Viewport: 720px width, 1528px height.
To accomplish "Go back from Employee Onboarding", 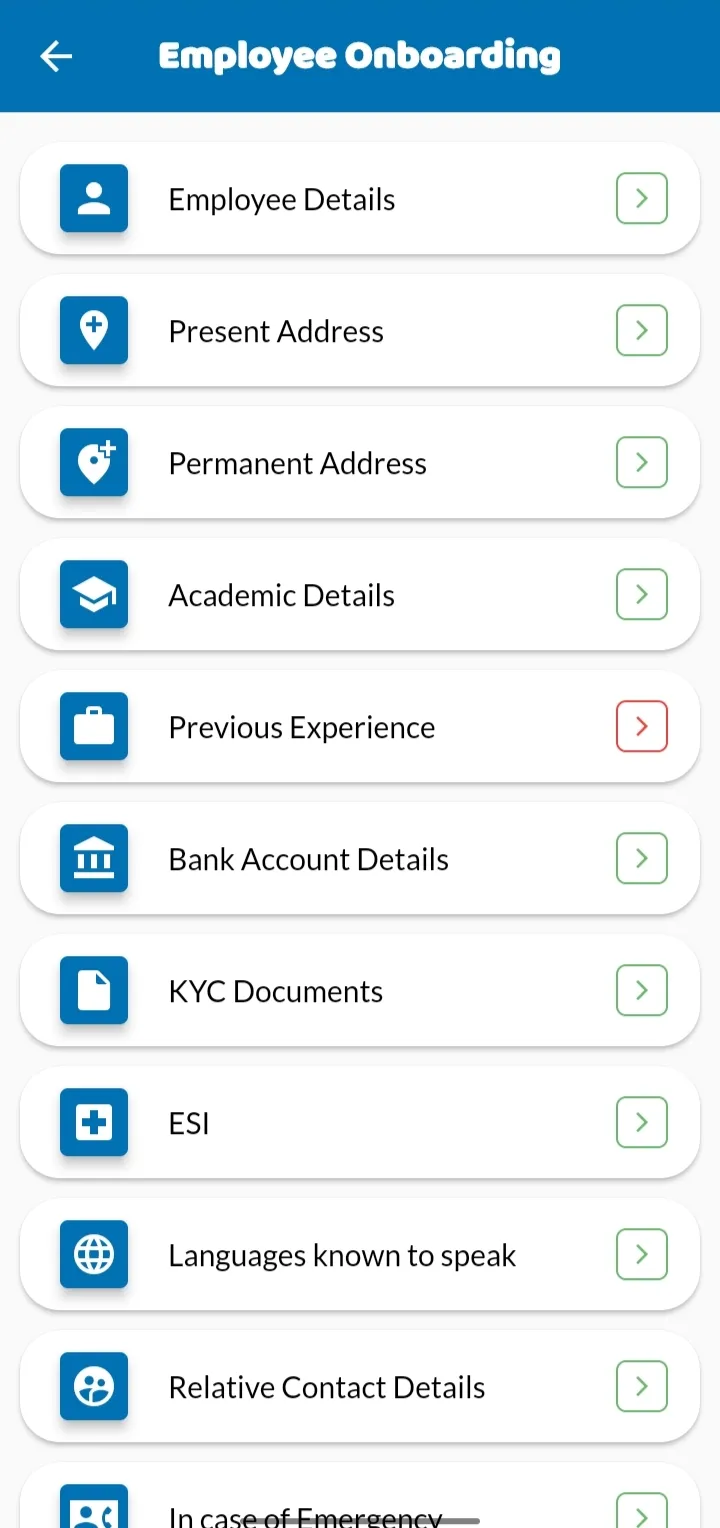I will pyautogui.click(x=56, y=57).
